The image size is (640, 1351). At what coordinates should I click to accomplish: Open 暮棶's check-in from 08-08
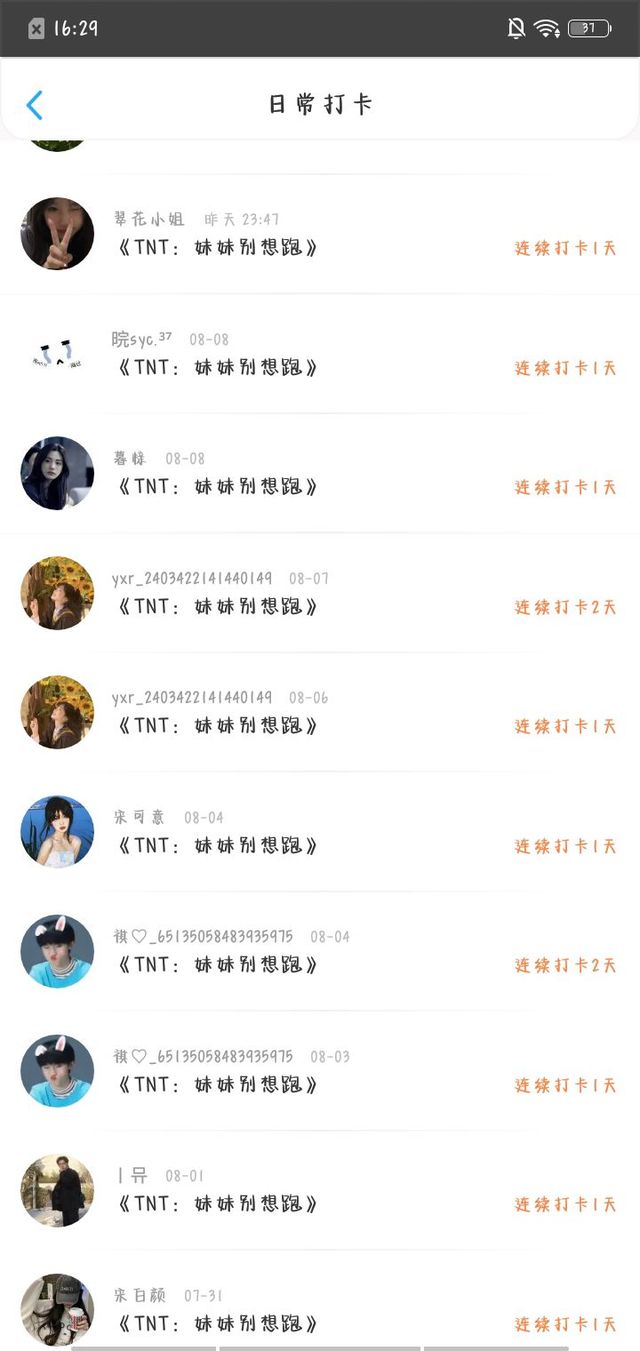point(320,473)
